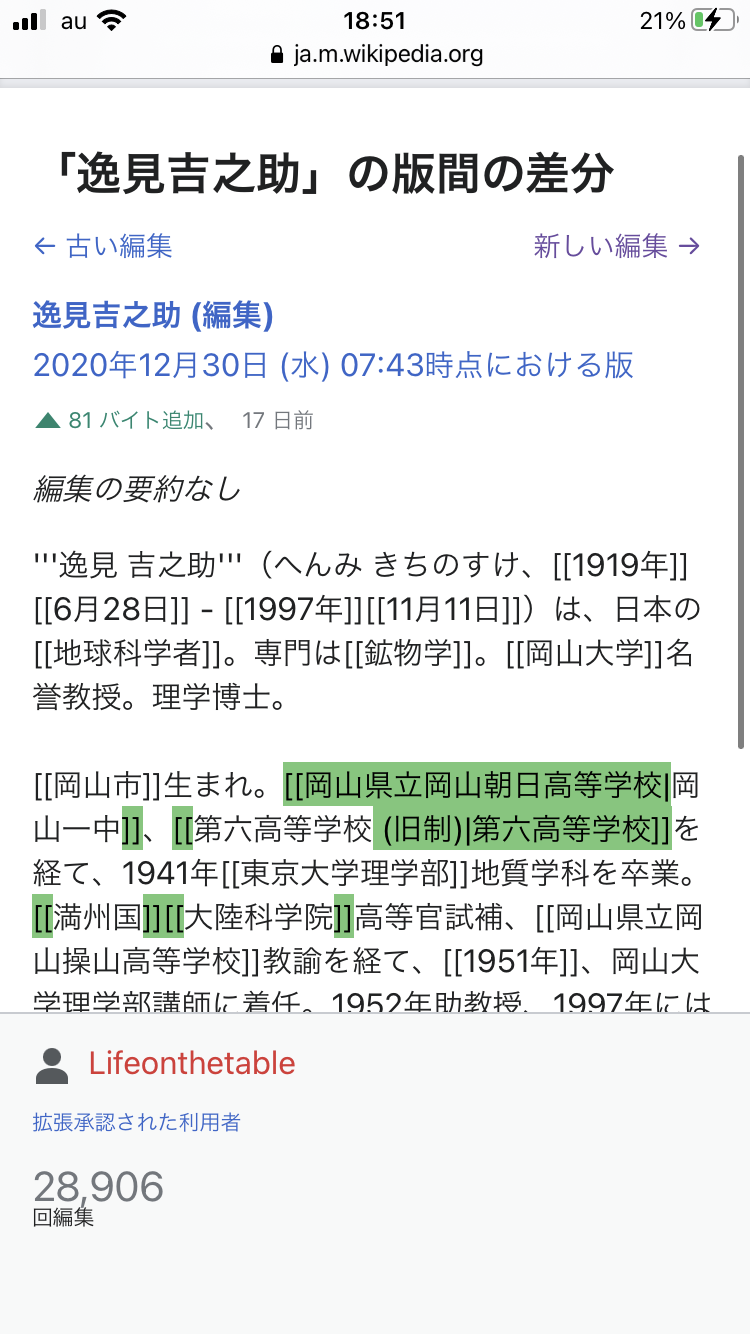Tap the ja.m.wikipedia.org address bar
The width and height of the screenshot is (750, 1334).
[376, 55]
